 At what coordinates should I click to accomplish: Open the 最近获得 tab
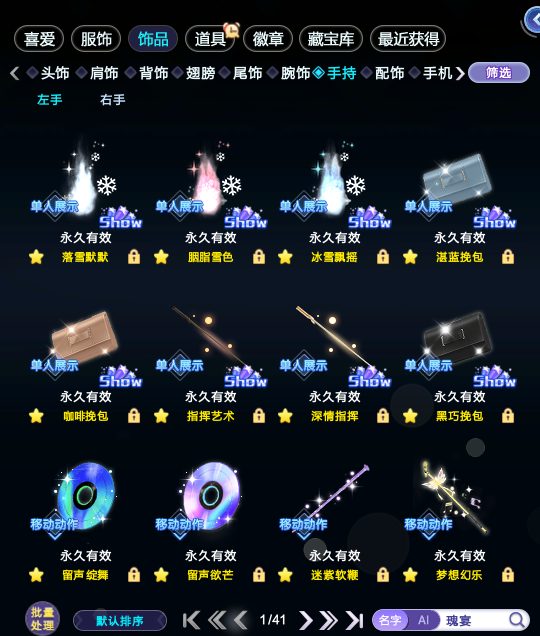tap(408, 39)
